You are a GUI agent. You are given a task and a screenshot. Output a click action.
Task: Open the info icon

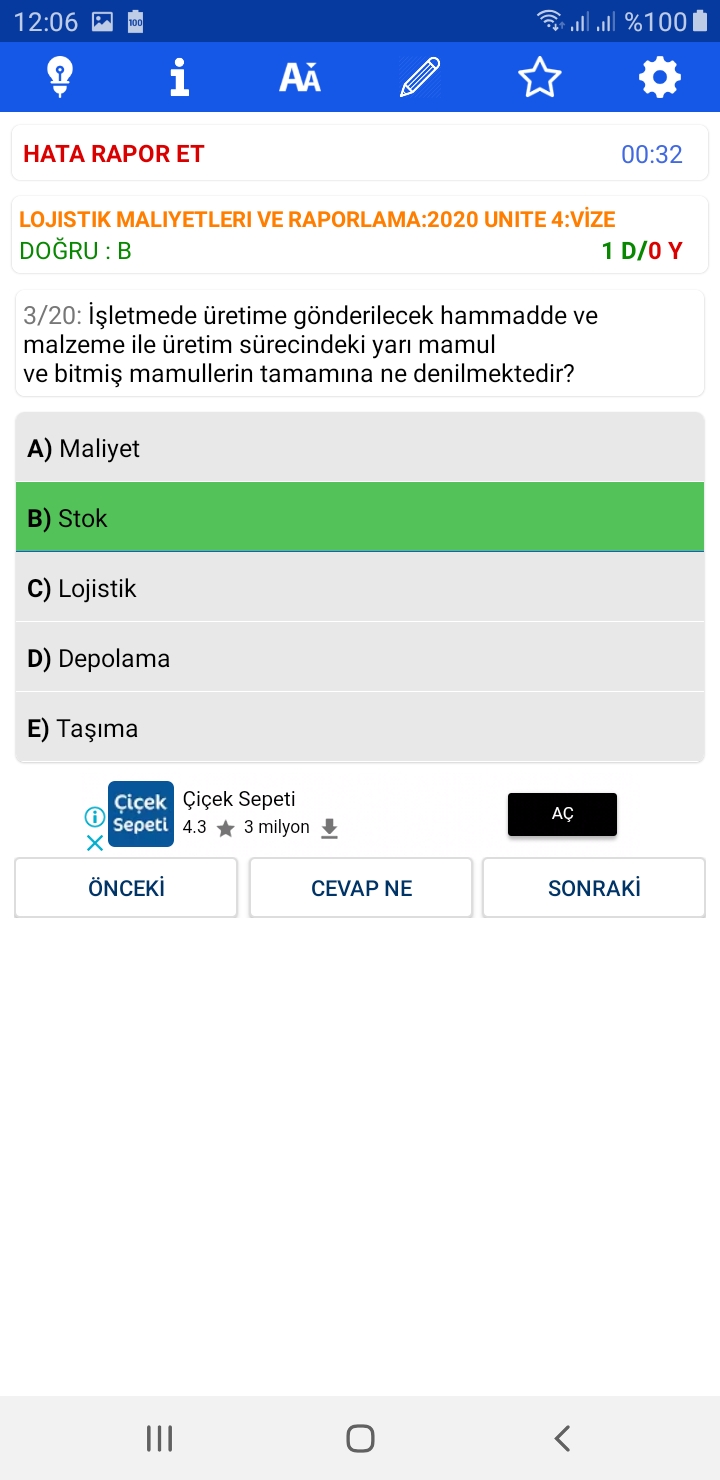[180, 77]
